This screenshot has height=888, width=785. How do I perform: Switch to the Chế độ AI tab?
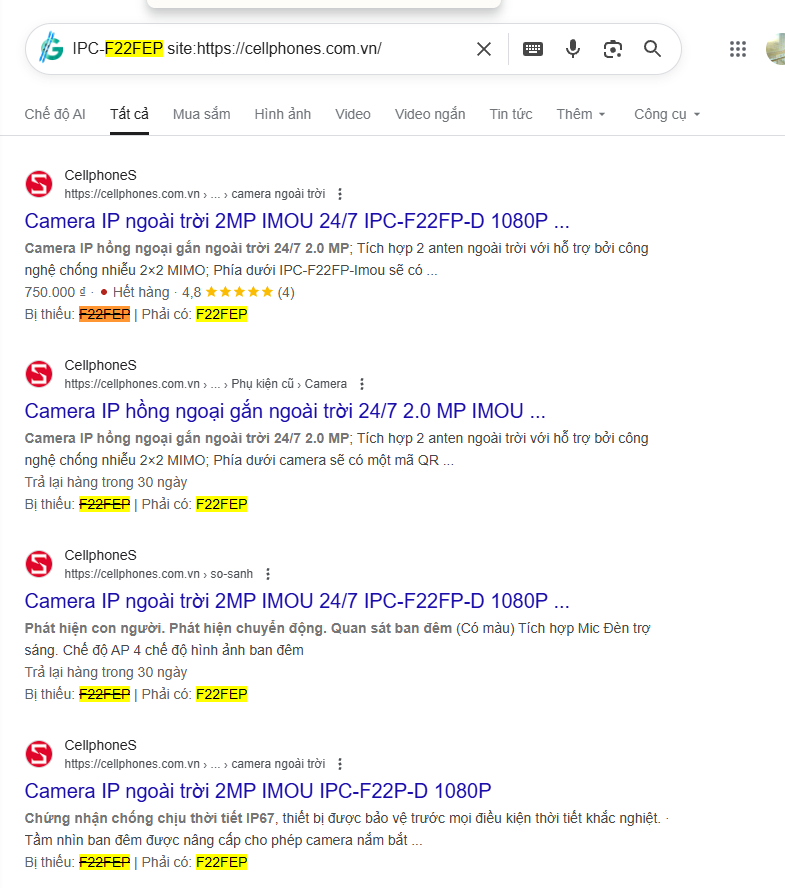[x=55, y=114]
